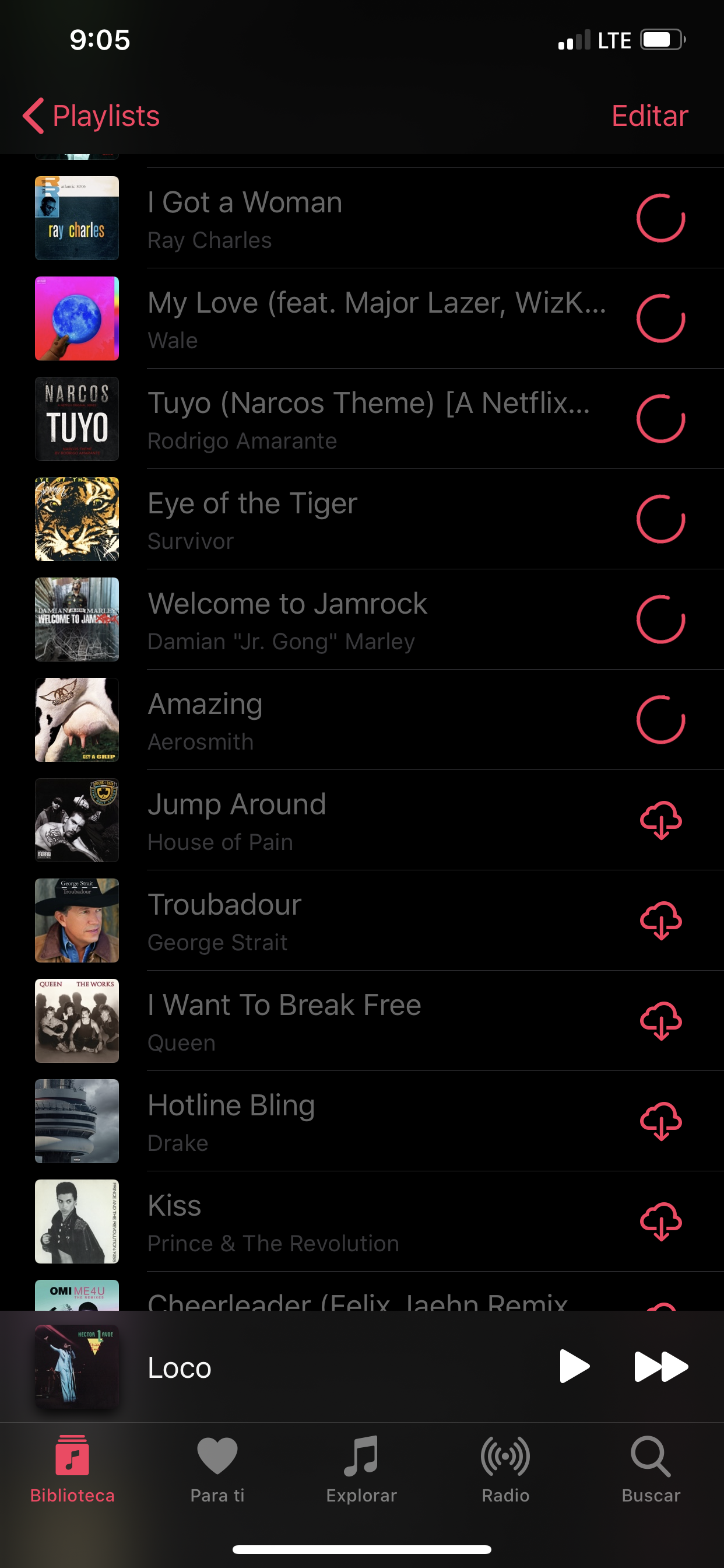The image size is (724, 1568).
Task: Play Tuyo (Narcos Theme) by Rodrigo Amarante
Action: (304, 419)
